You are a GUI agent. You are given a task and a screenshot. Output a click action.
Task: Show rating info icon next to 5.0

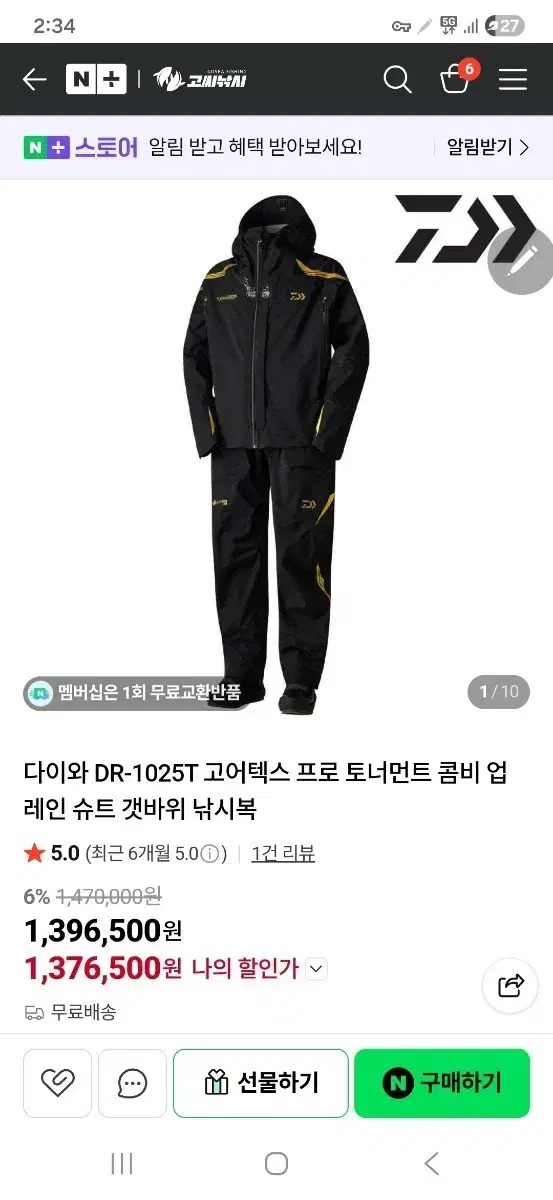[x=209, y=854]
